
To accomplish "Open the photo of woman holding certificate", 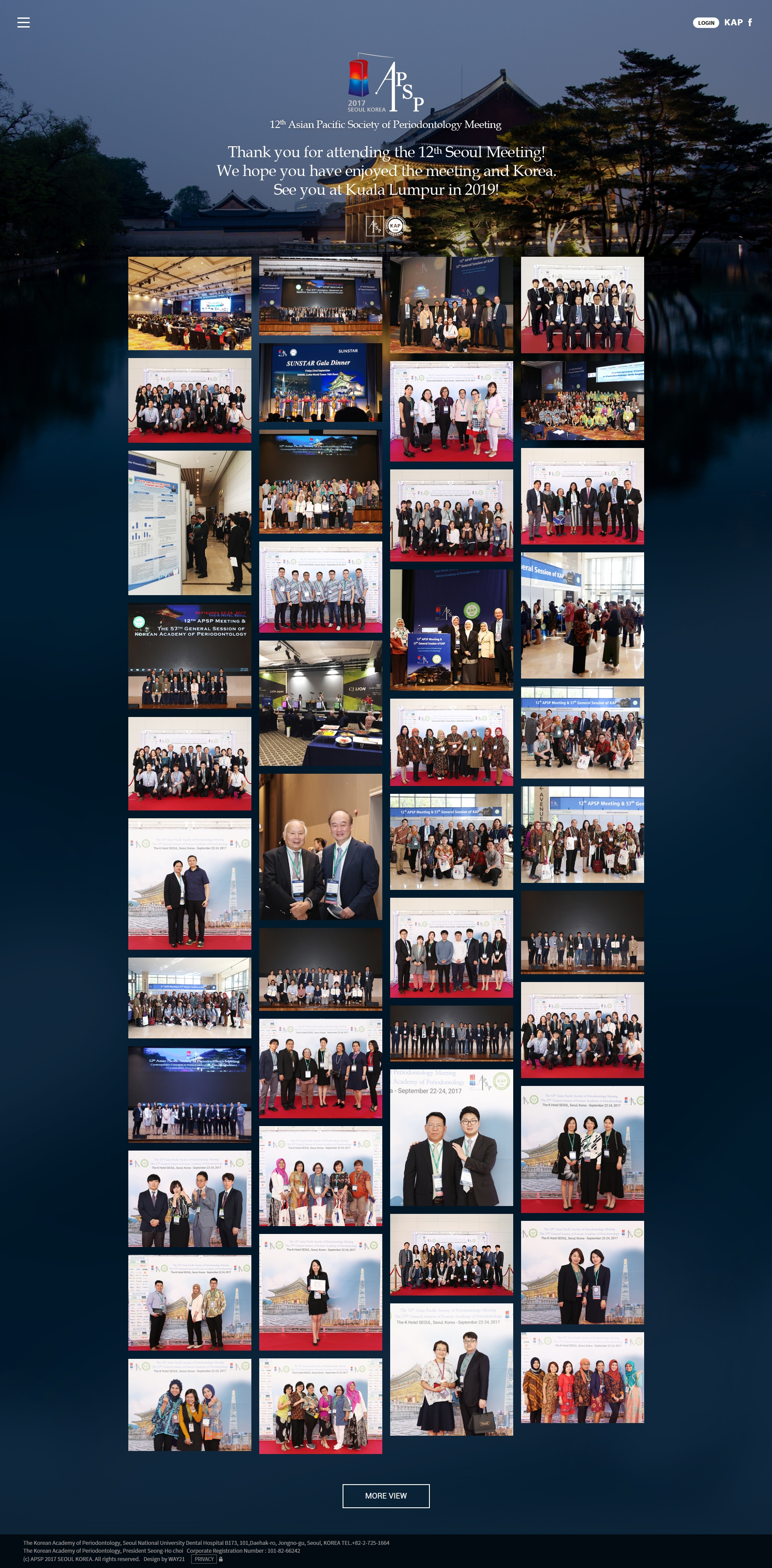I will tap(321, 1292).
